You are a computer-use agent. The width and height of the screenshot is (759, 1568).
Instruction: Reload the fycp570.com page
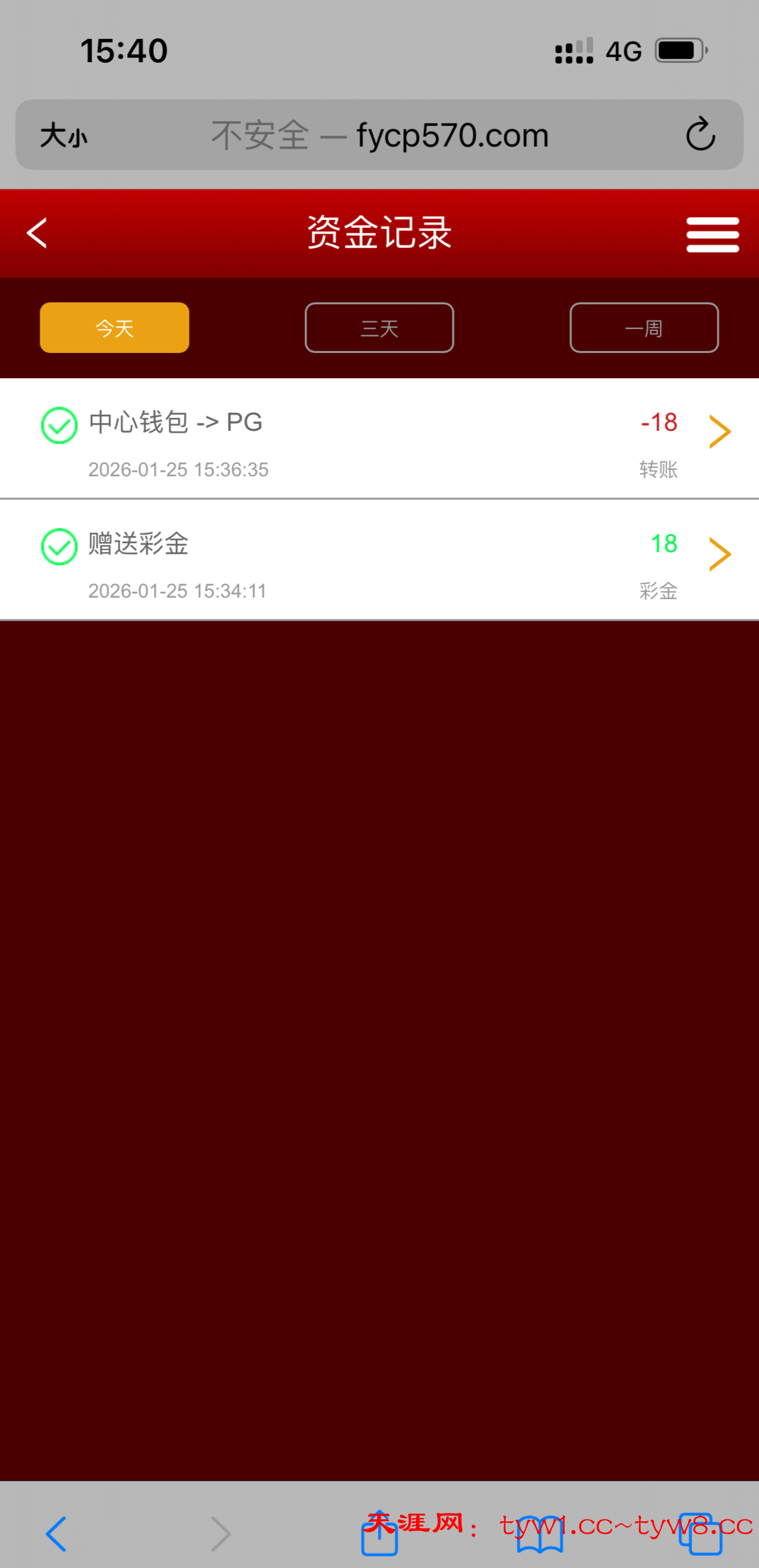(x=701, y=135)
